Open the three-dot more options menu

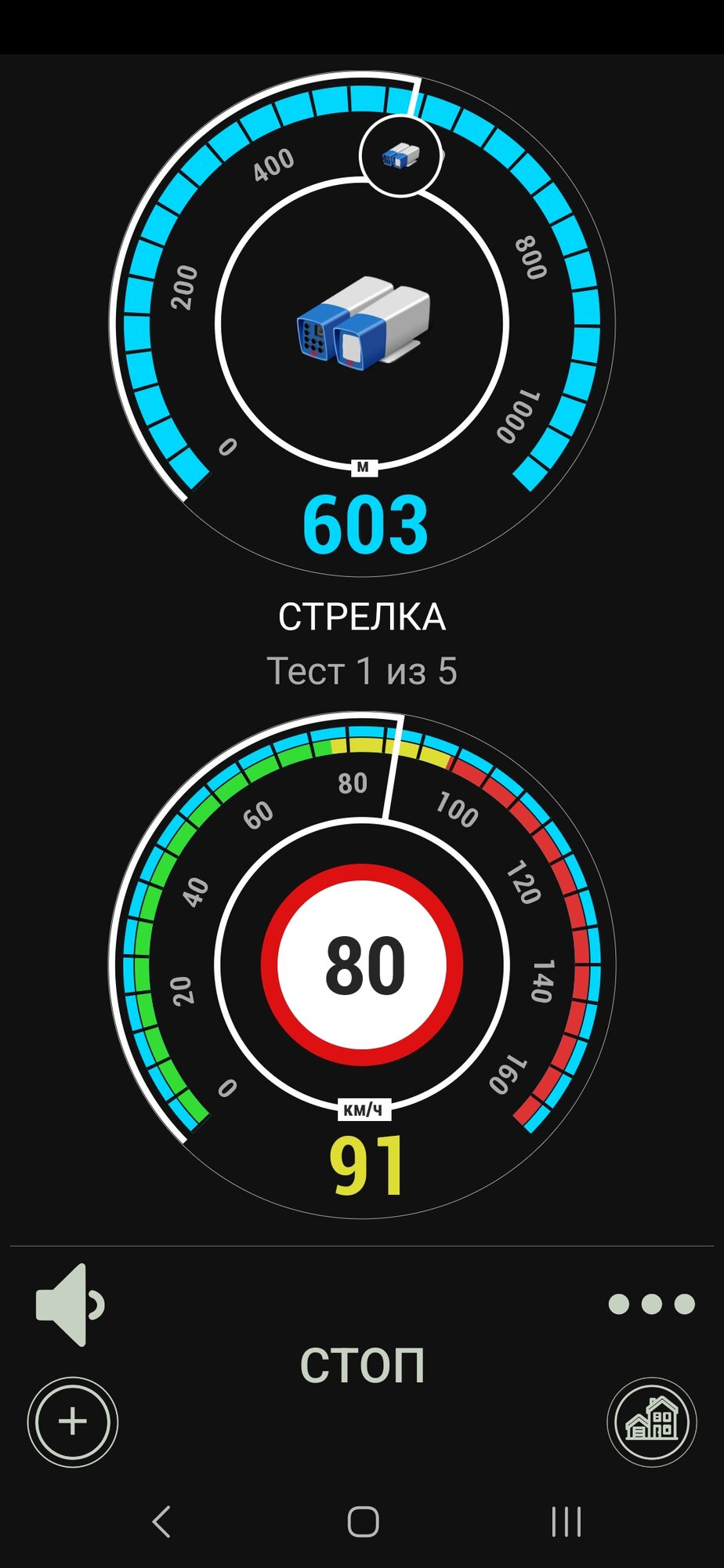click(651, 1304)
